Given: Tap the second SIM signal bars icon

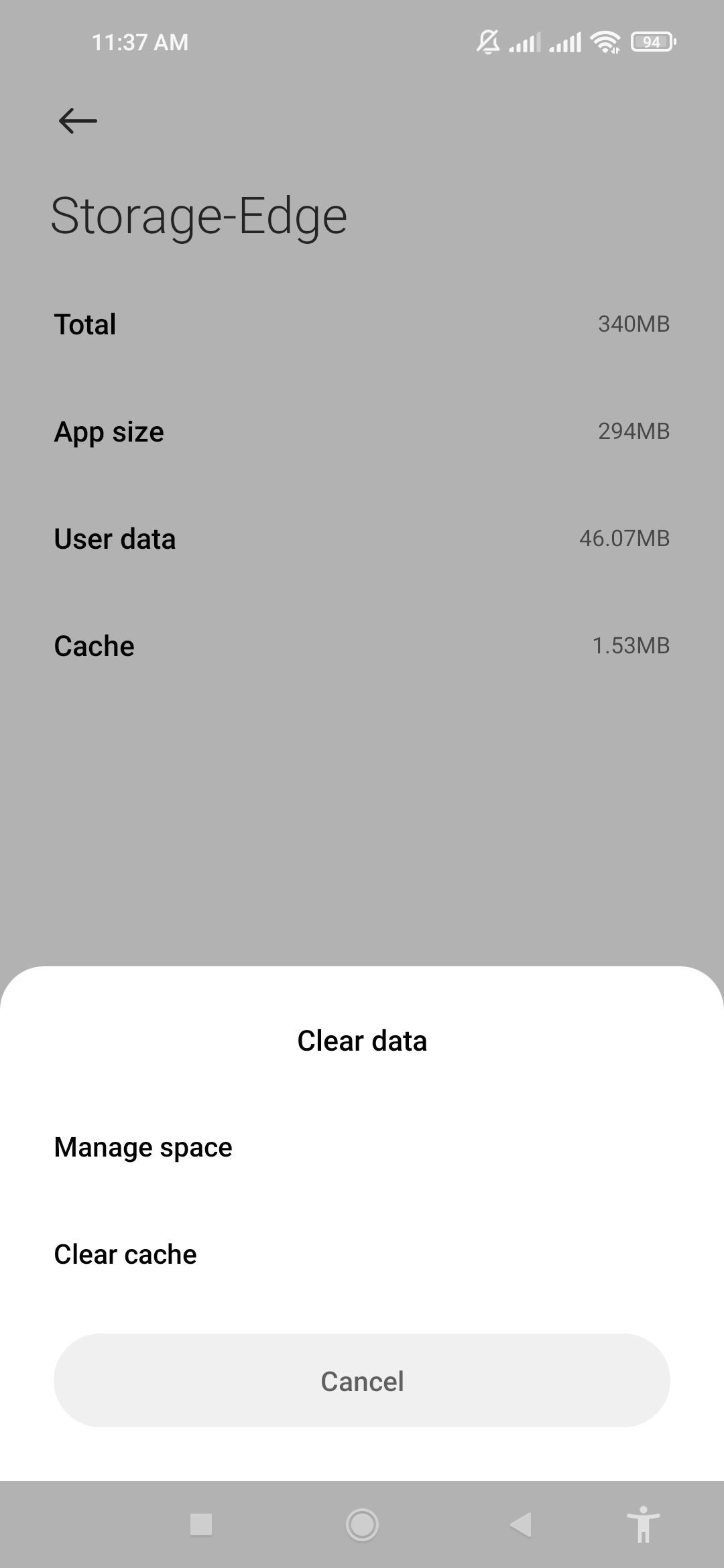Looking at the screenshot, I should (x=565, y=42).
